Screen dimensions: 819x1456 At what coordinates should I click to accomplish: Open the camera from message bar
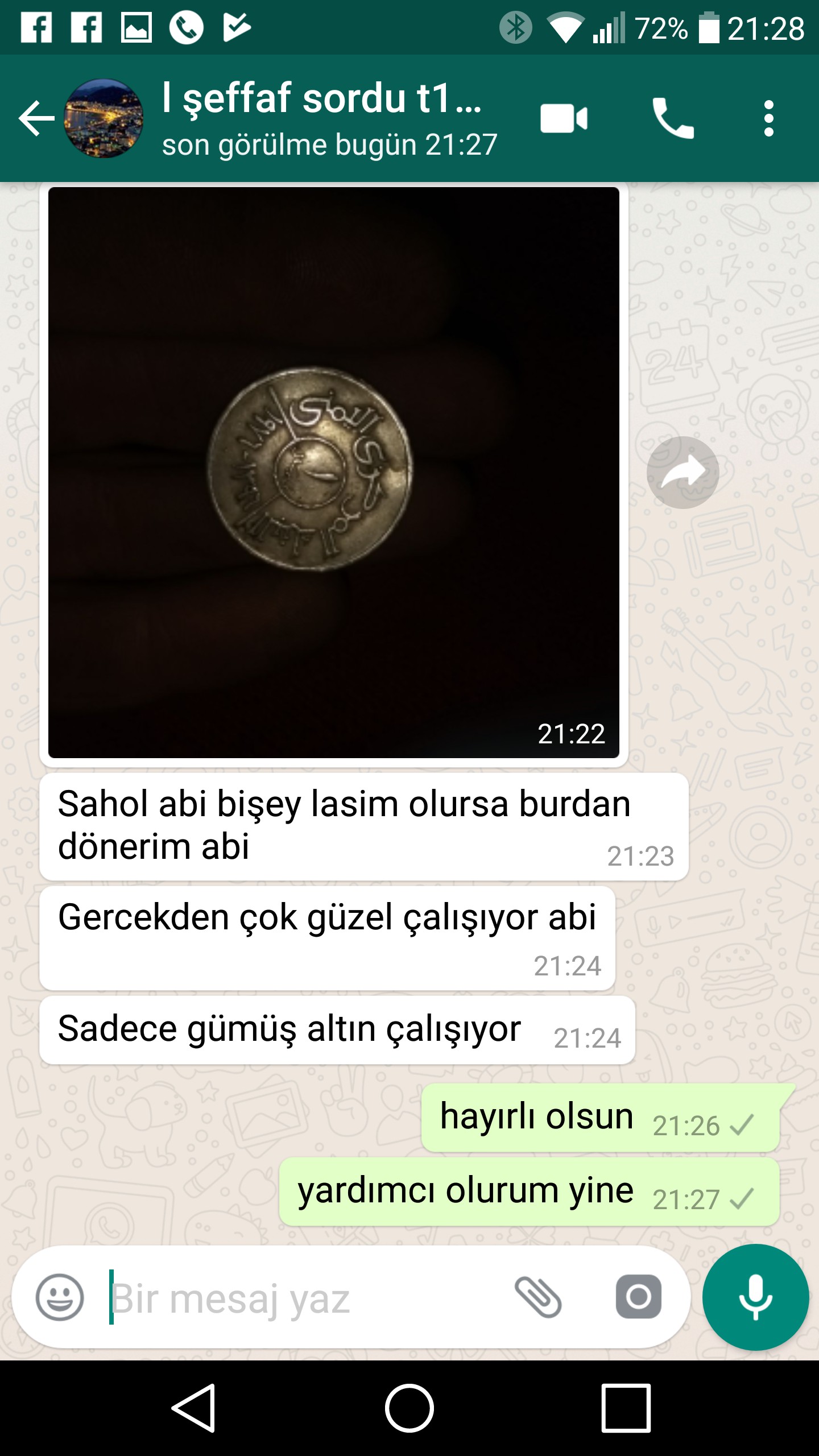(x=639, y=1297)
